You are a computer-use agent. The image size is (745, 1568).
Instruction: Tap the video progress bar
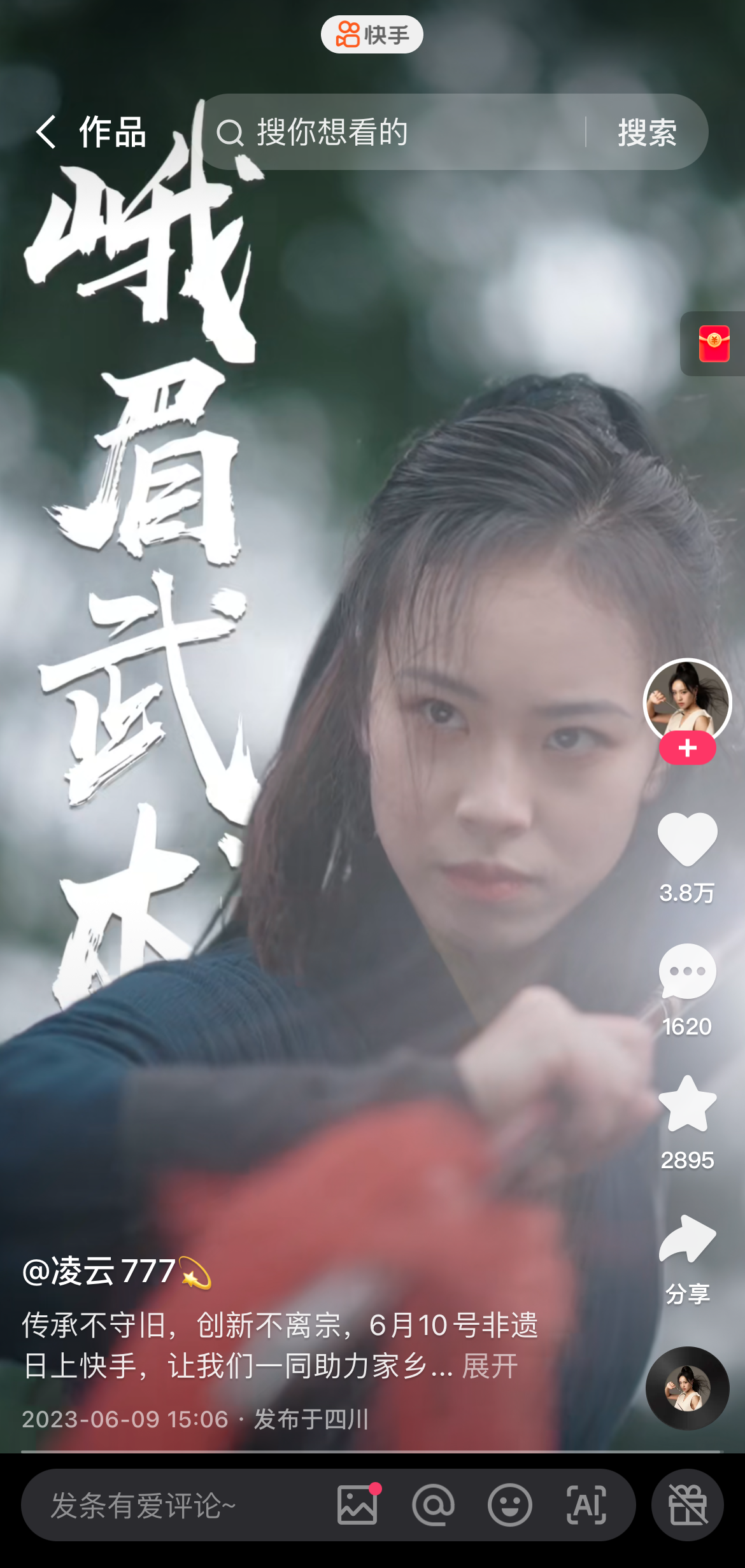(x=372, y=1451)
